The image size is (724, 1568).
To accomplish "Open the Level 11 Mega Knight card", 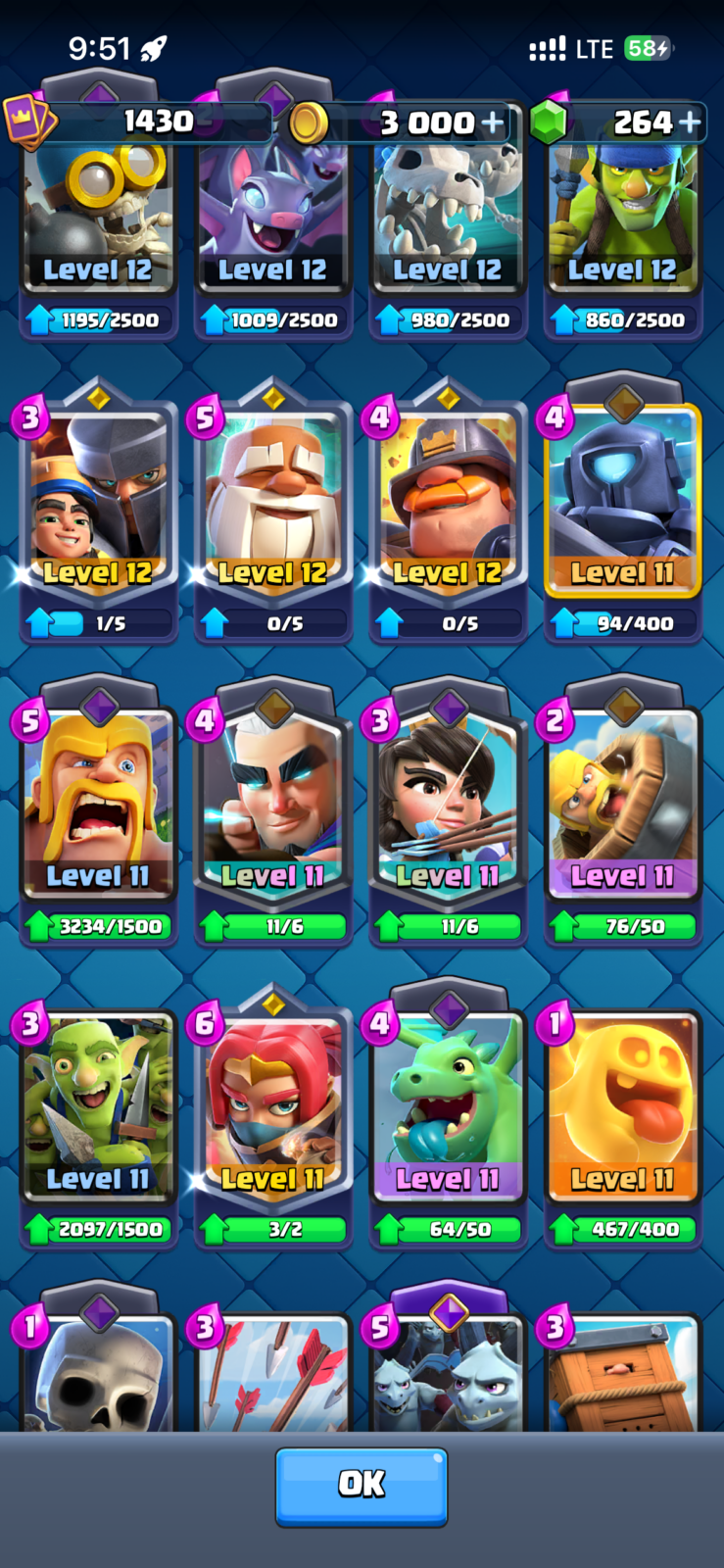I will point(622,510).
